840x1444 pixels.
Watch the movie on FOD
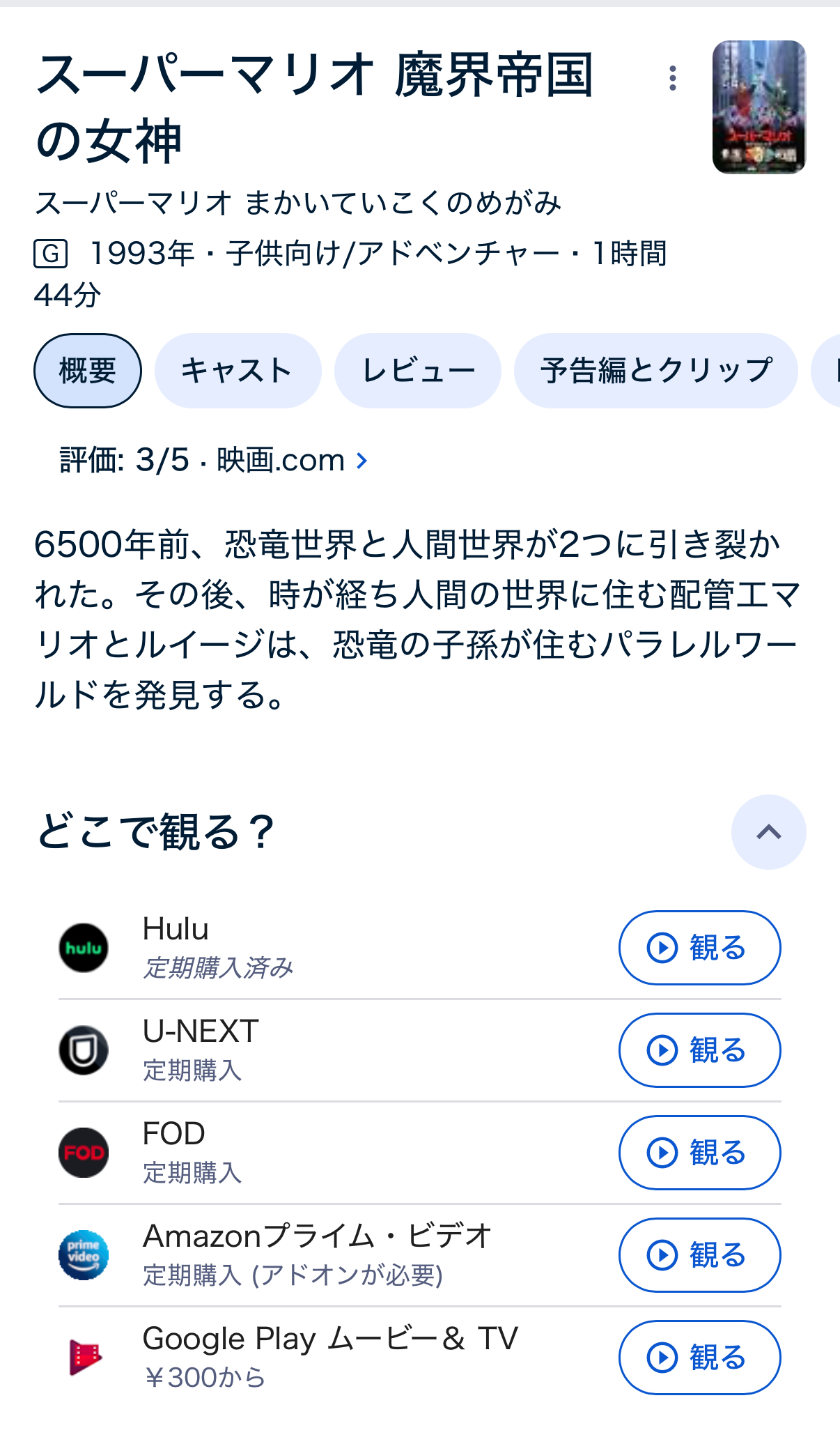[x=699, y=1153]
